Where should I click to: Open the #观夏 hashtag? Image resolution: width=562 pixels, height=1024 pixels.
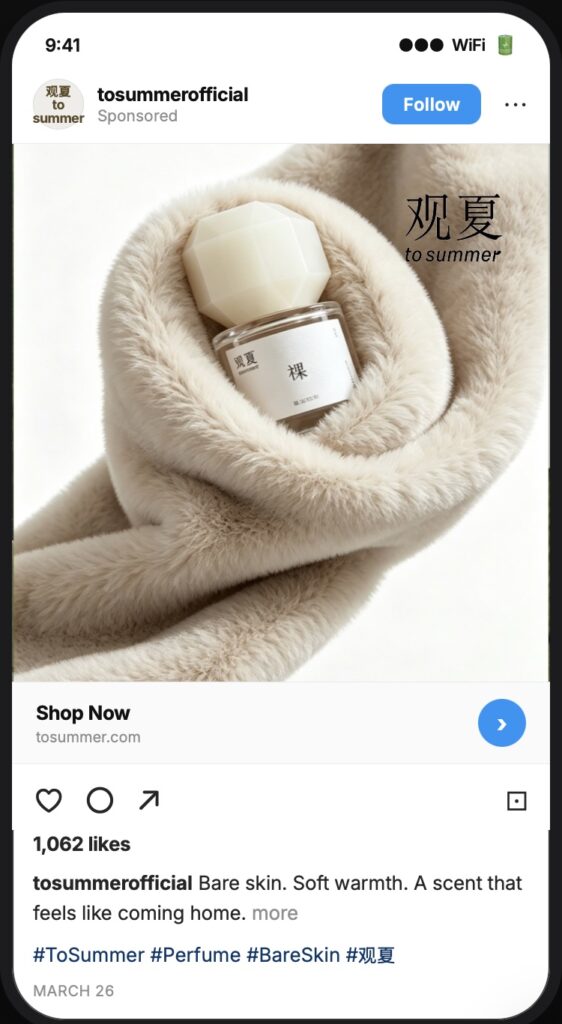370,955
